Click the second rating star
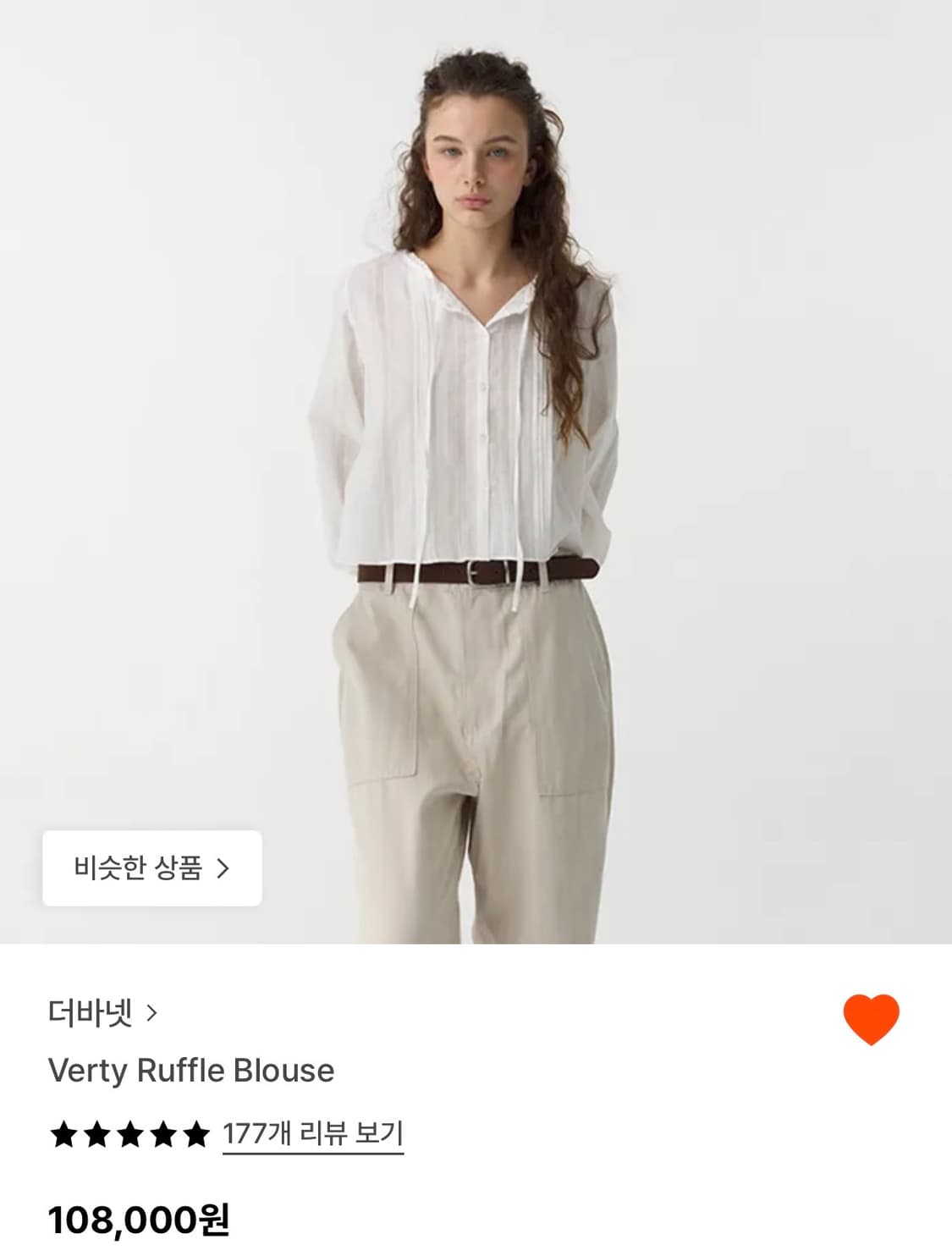952x1256 pixels. coord(96,1129)
